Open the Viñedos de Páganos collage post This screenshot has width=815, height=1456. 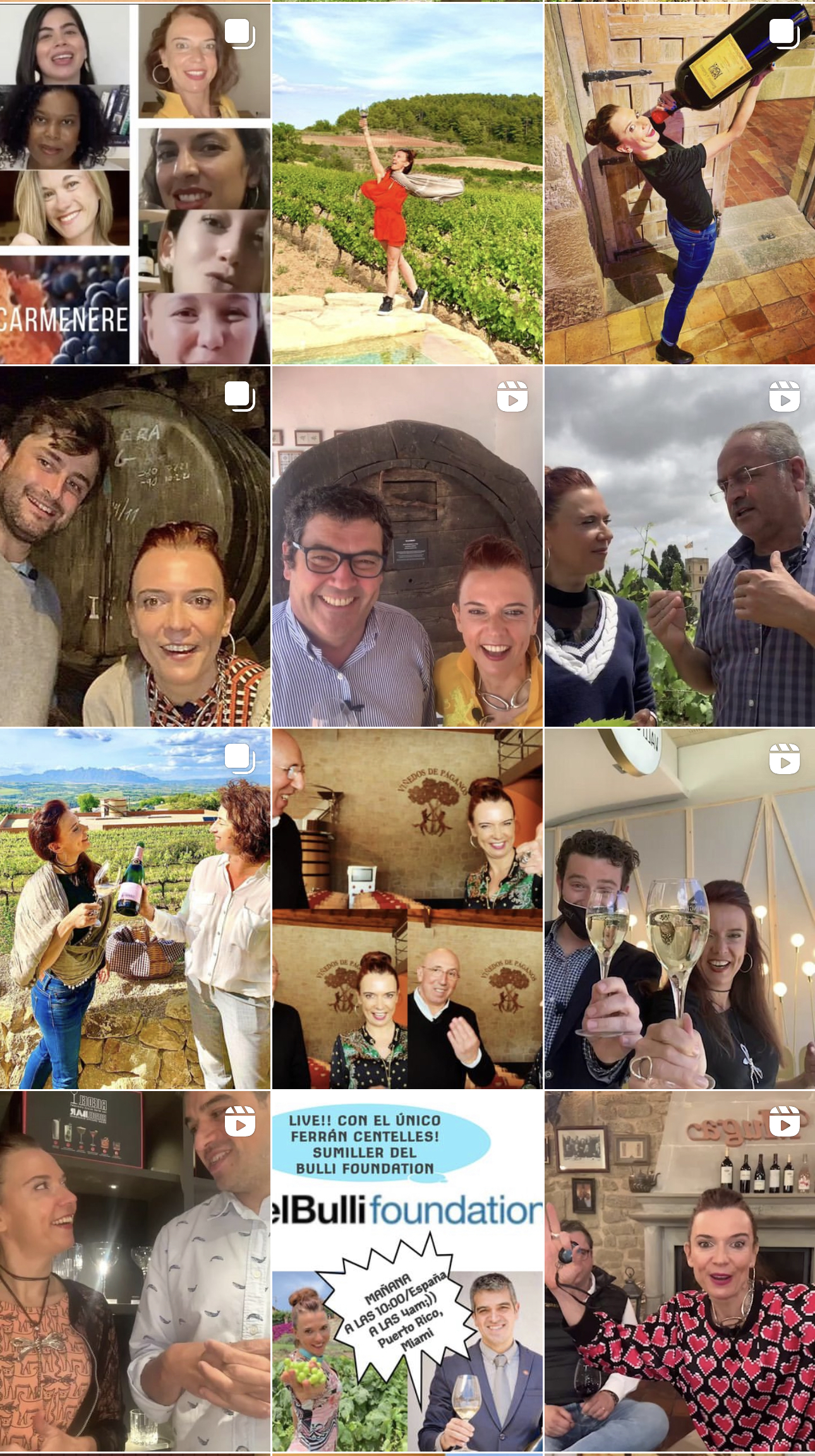point(407,909)
